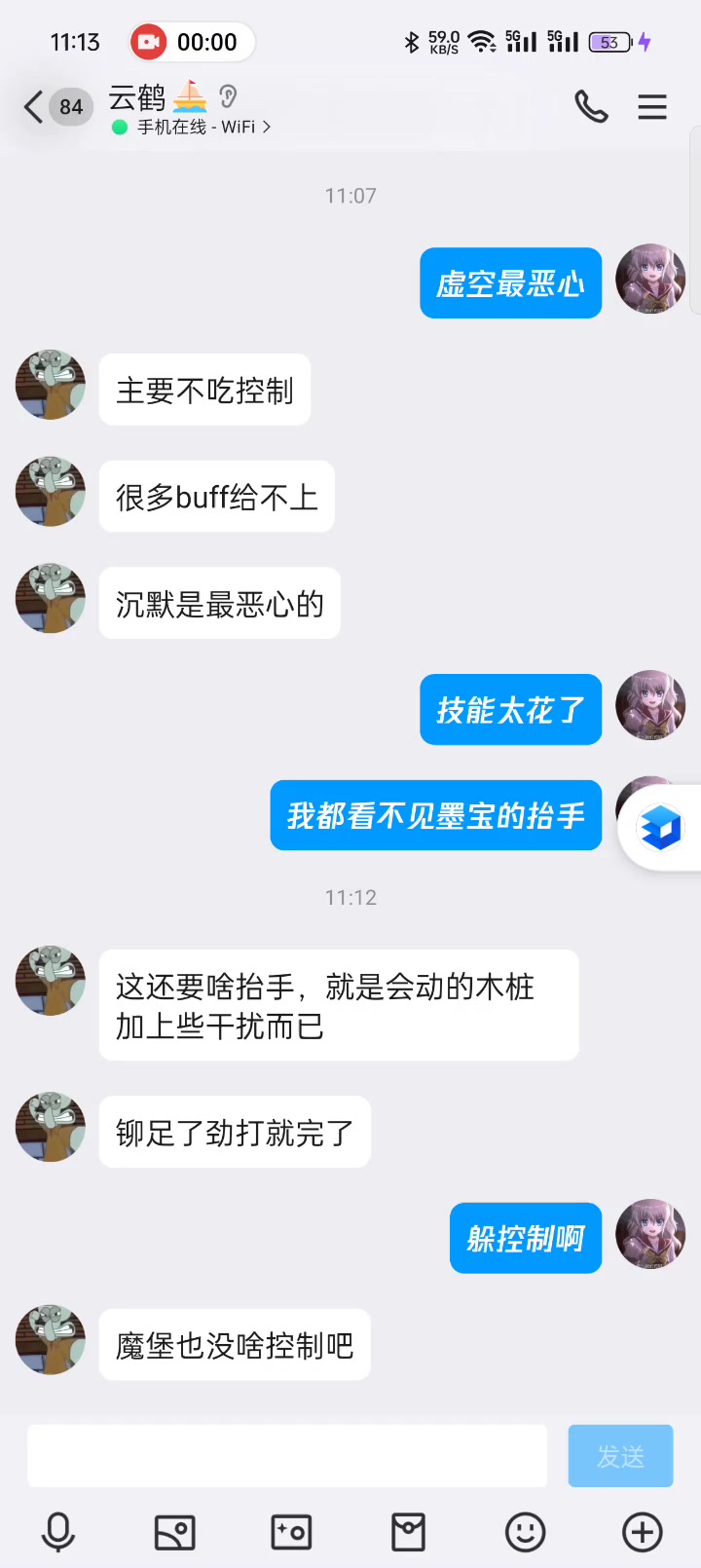
Task: Open 云鹤's online status details
Action: coord(192,127)
